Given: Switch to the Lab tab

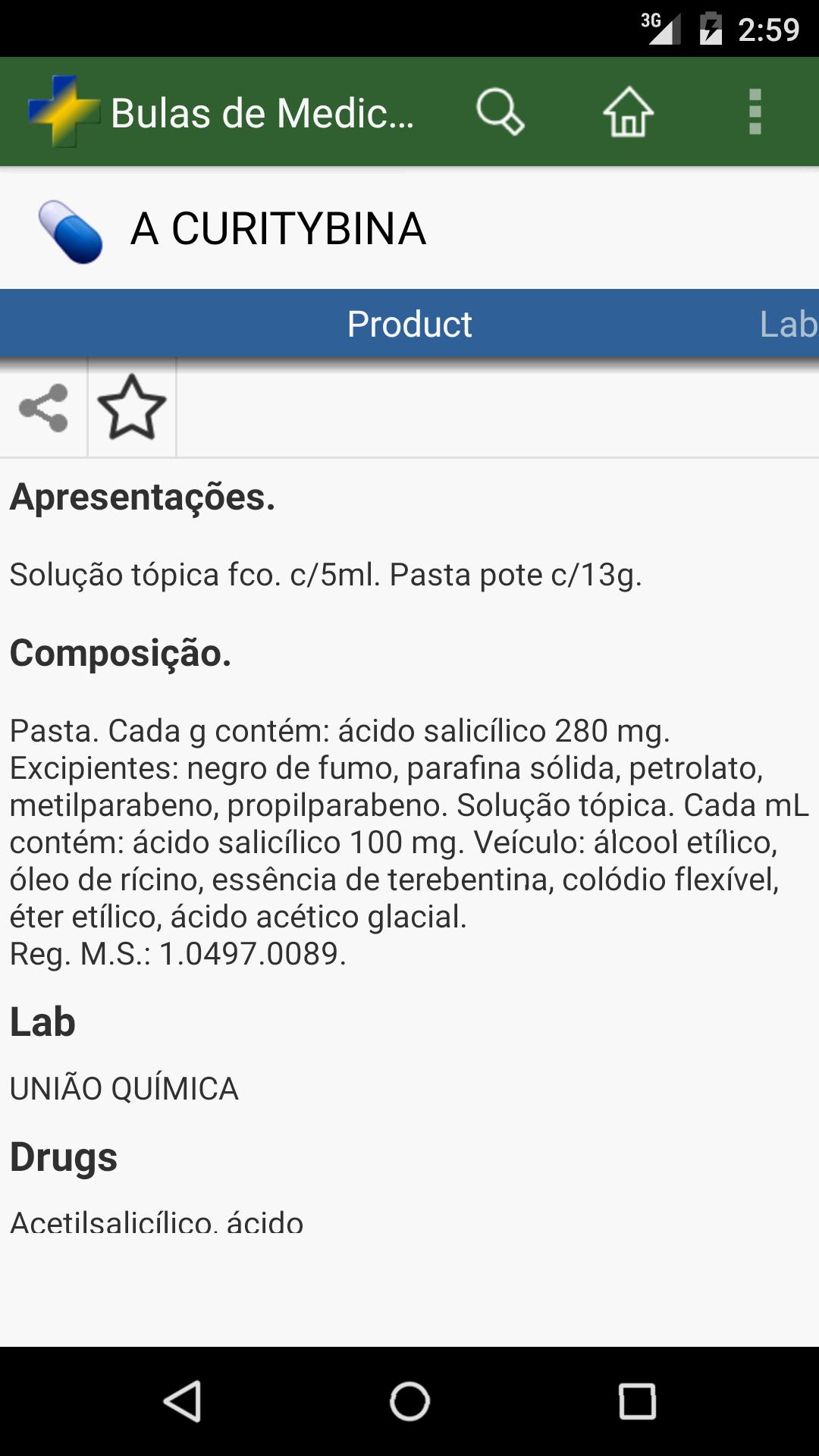Looking at the screenshot, I should (x=787, y=322).
